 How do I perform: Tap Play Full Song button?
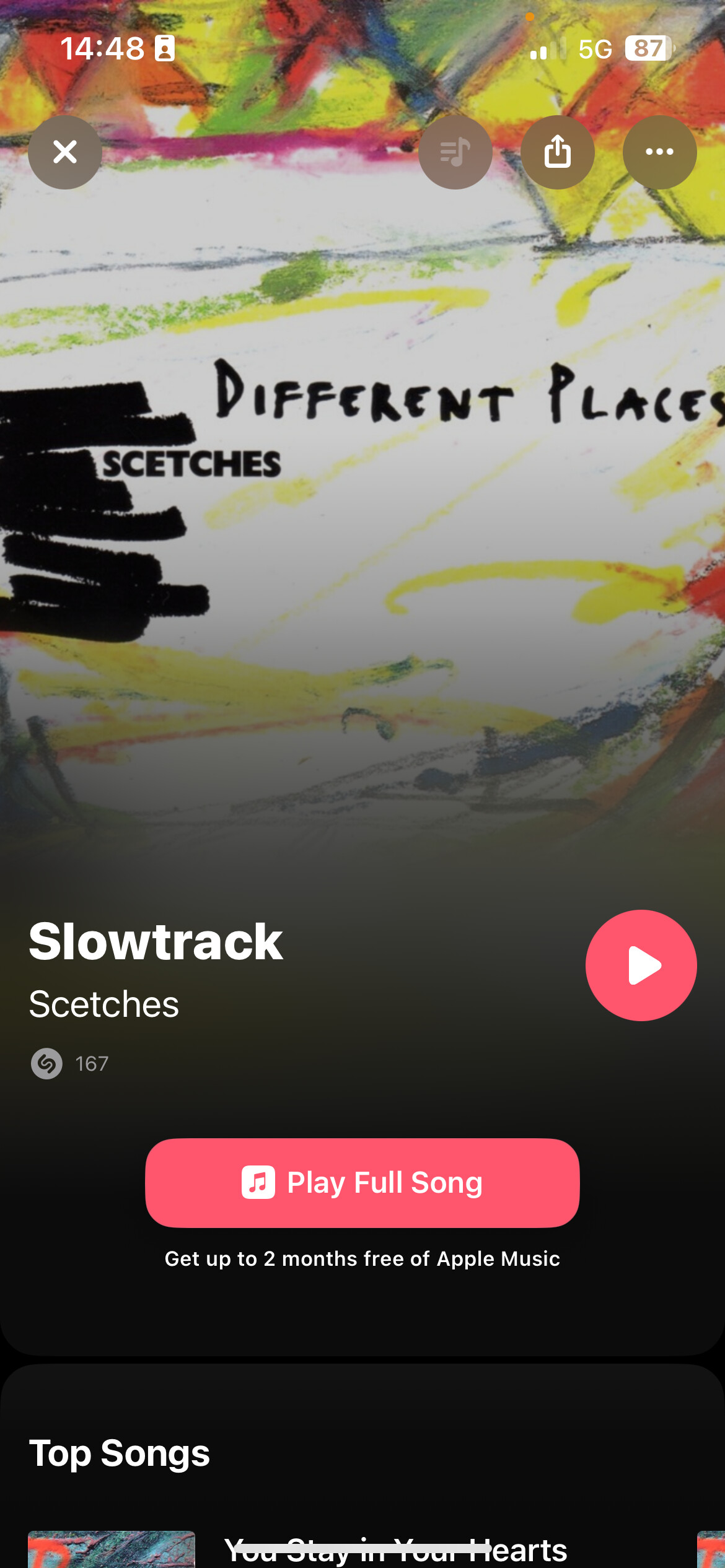pyautogui.click(x=362, y=1182)
